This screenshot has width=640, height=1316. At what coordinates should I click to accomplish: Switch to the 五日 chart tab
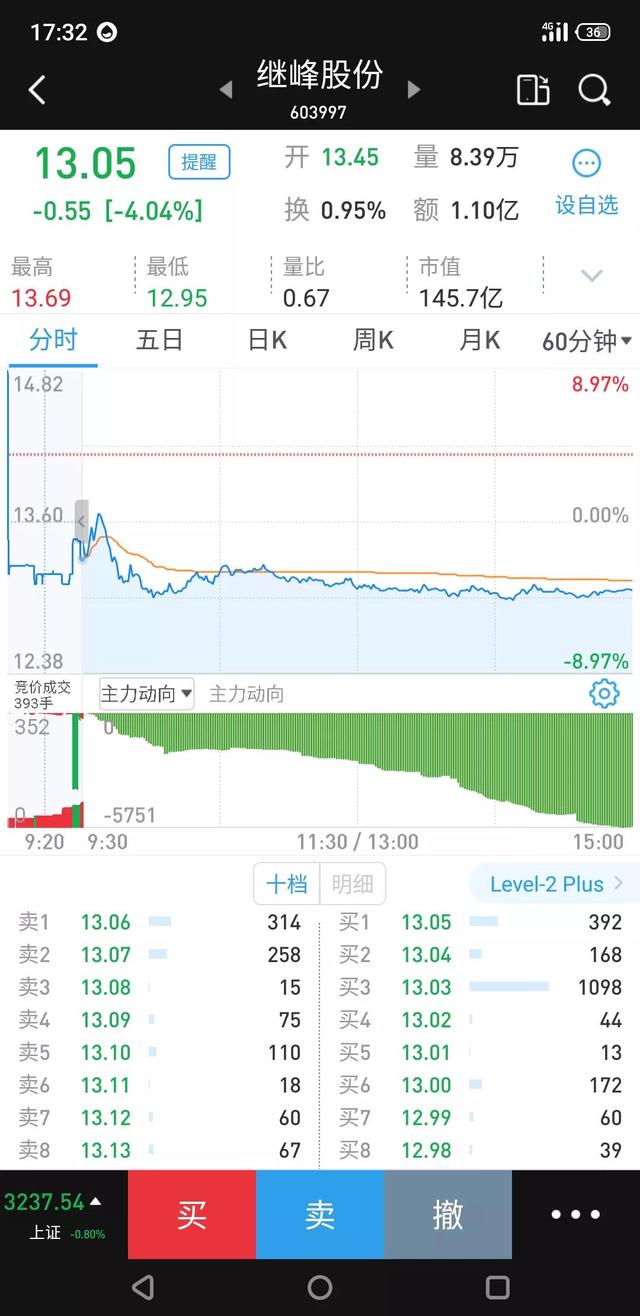point(159,340)
